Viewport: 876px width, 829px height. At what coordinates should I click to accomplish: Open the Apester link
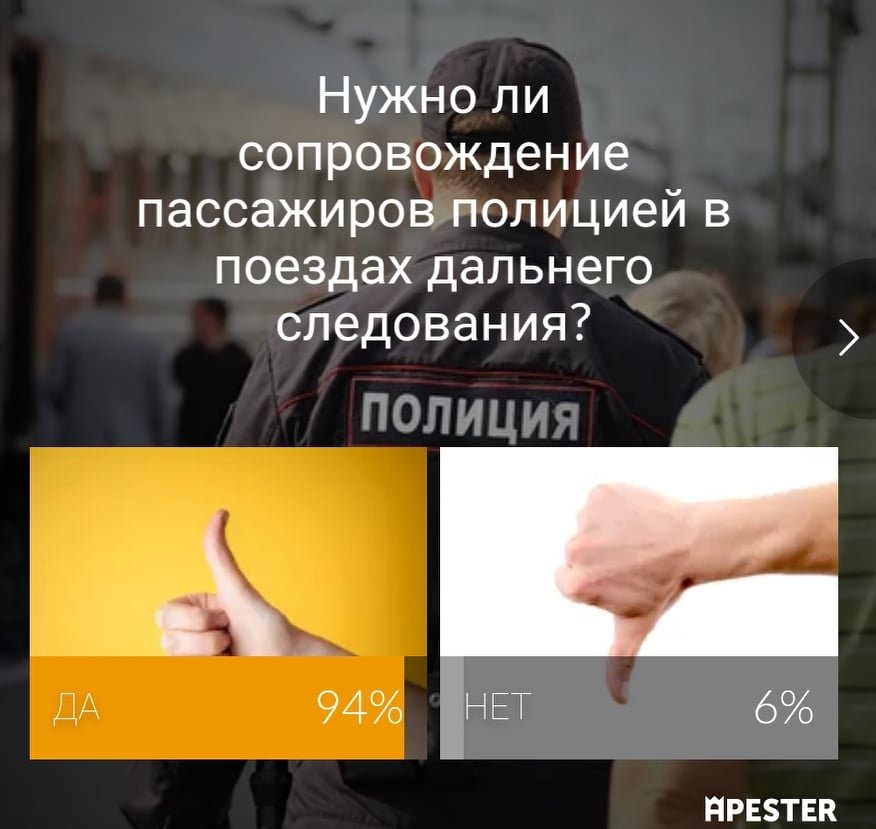[770, 808]
